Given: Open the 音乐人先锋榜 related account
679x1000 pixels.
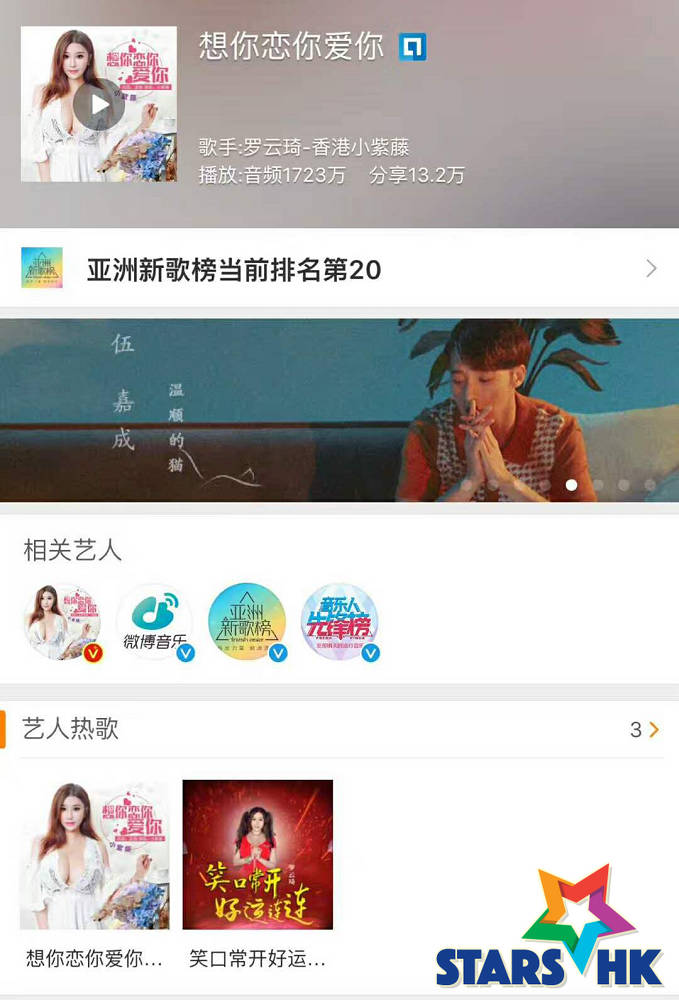Looking at the screenshot, I should click(x=339, y=621).
